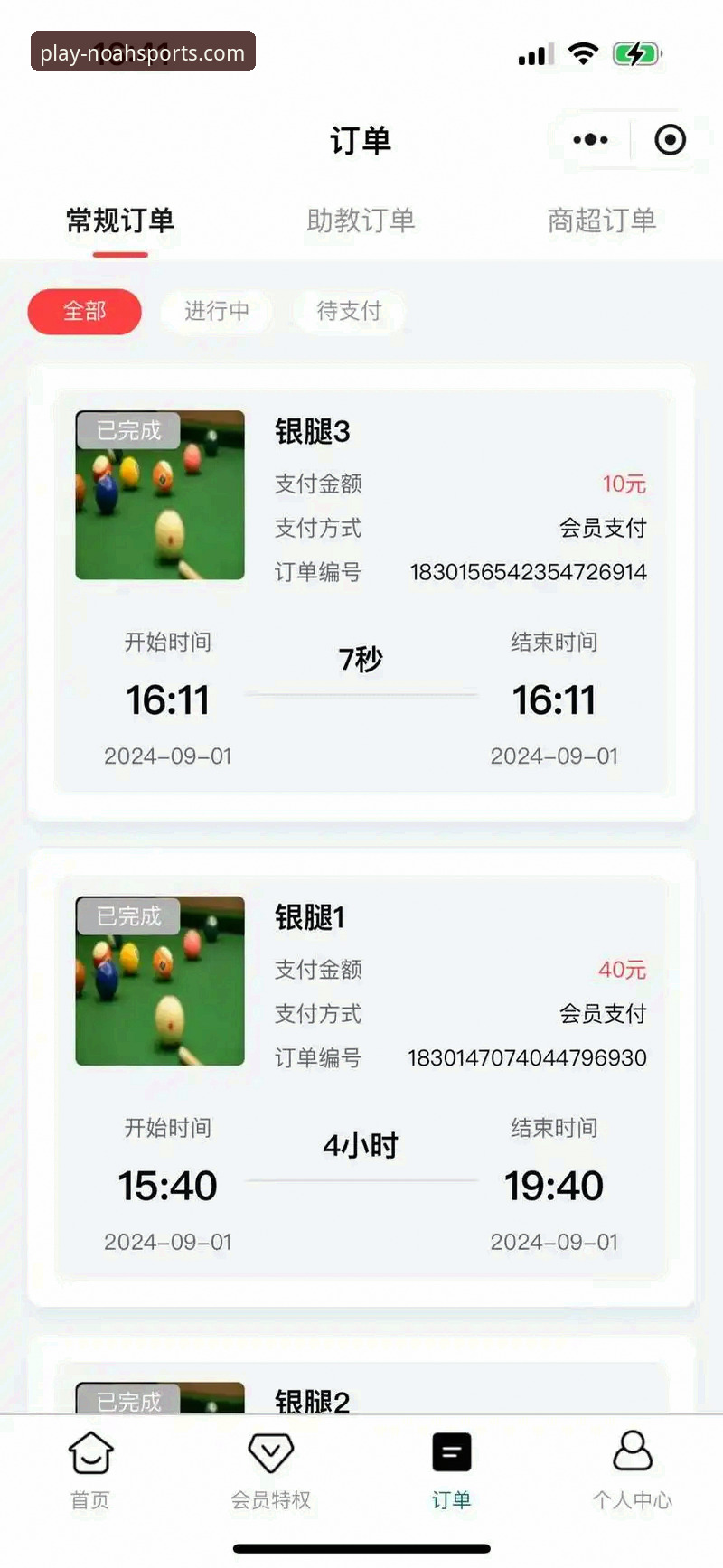Screen dimensions: 723x1568
Task: Activate the 待支付 unpaid filter
Action: [349, 312]
